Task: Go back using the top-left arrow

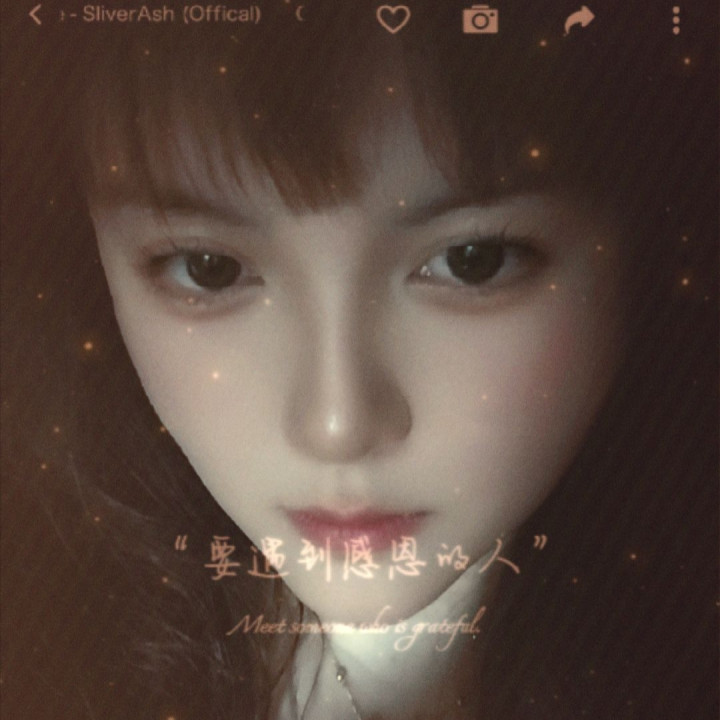Action: [35, 15]
